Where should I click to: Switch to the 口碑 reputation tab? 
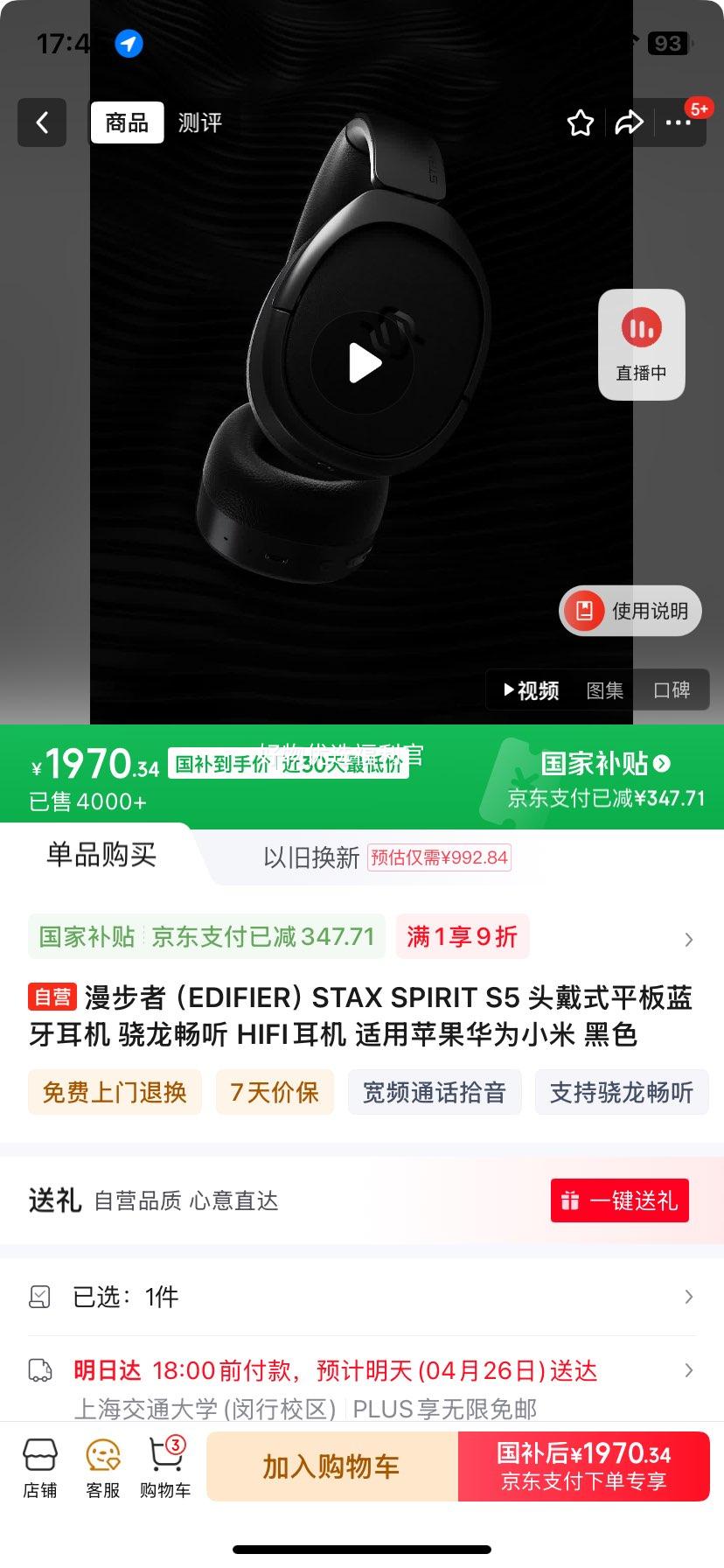(672, 690)
